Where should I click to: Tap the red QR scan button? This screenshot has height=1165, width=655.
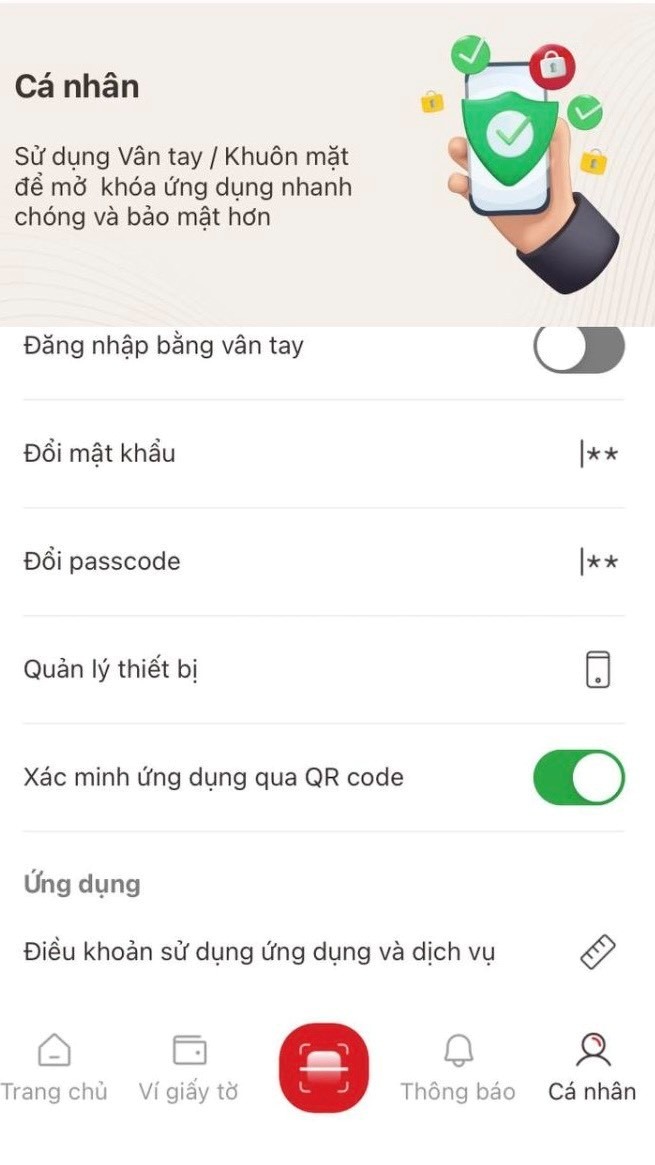(324, 1068)
